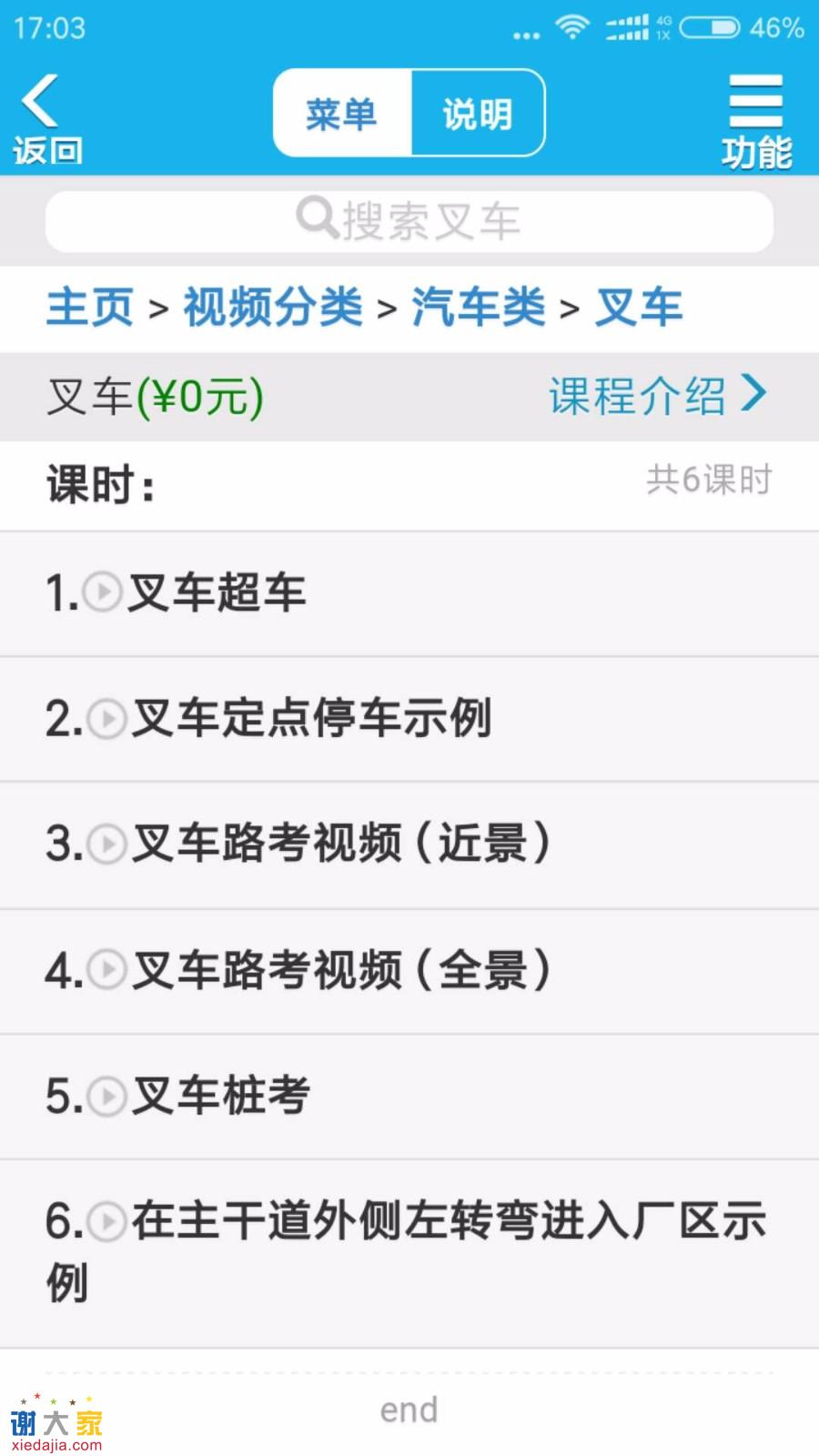This screenshot has width=819, height=1456.
Task: Open 汽车类 breadcrumb link
Action: (x=479, y=307)
